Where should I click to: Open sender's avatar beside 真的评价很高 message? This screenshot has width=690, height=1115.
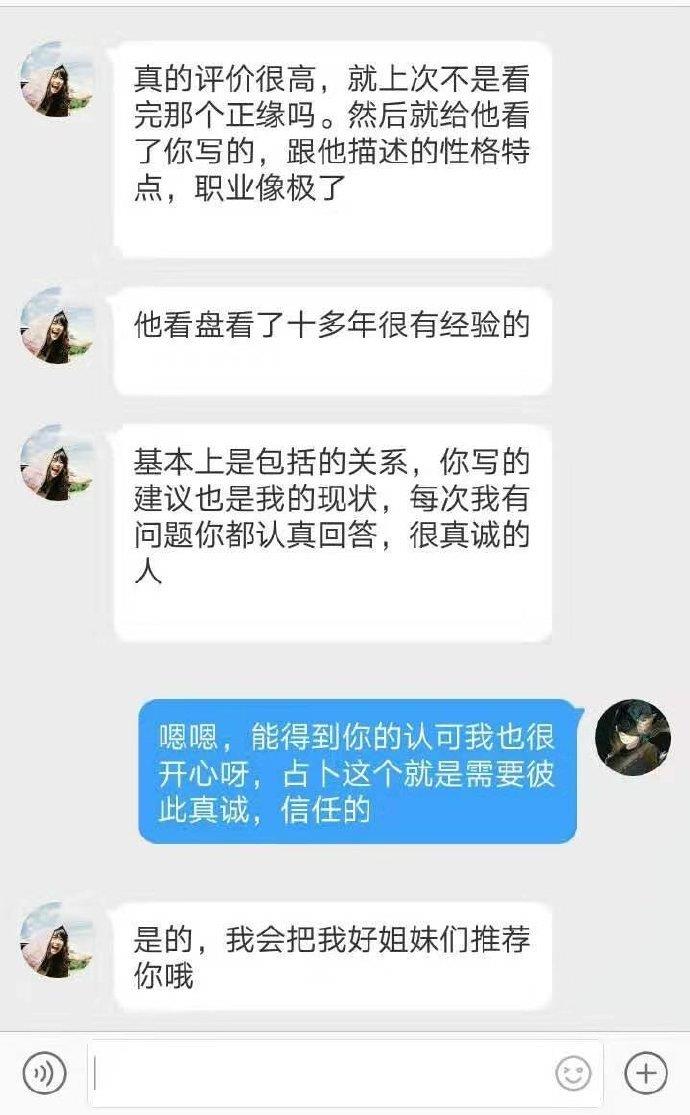57,79
